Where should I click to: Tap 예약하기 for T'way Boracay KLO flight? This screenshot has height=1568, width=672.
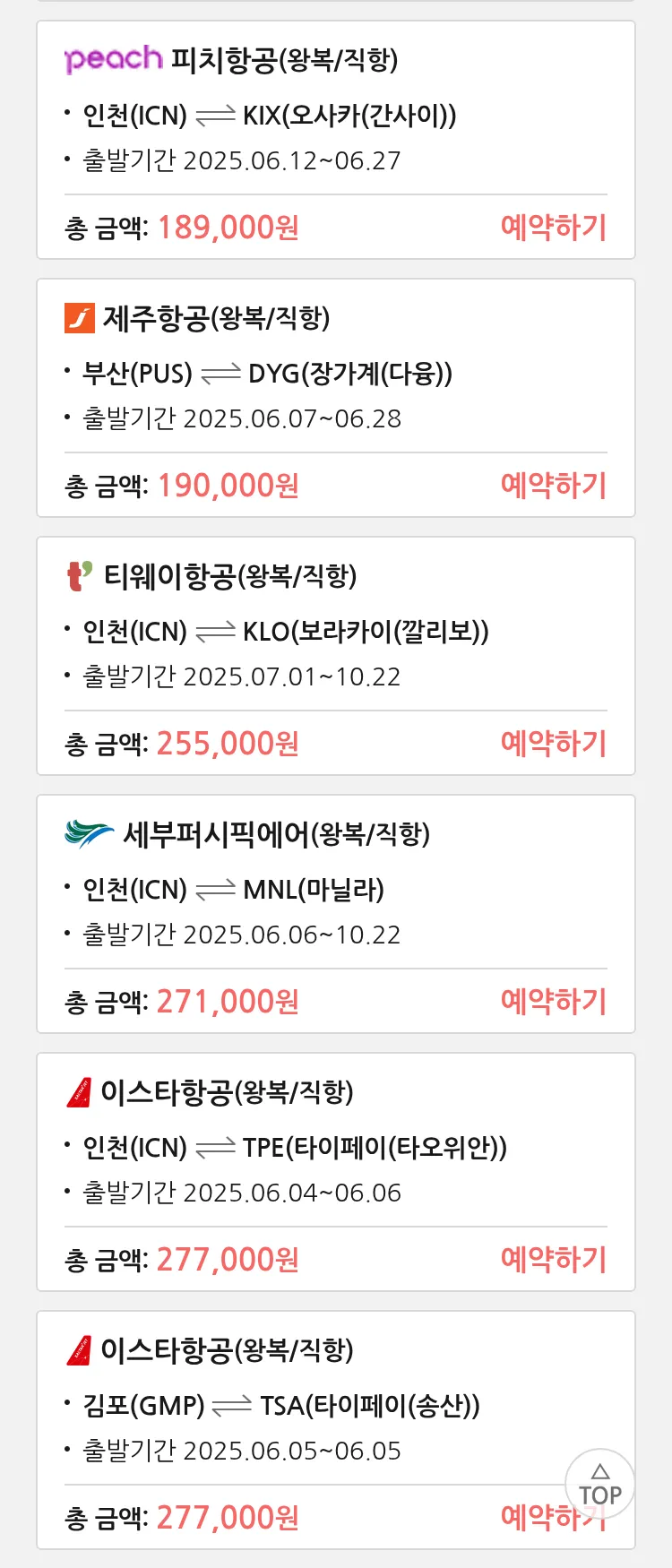553,744
